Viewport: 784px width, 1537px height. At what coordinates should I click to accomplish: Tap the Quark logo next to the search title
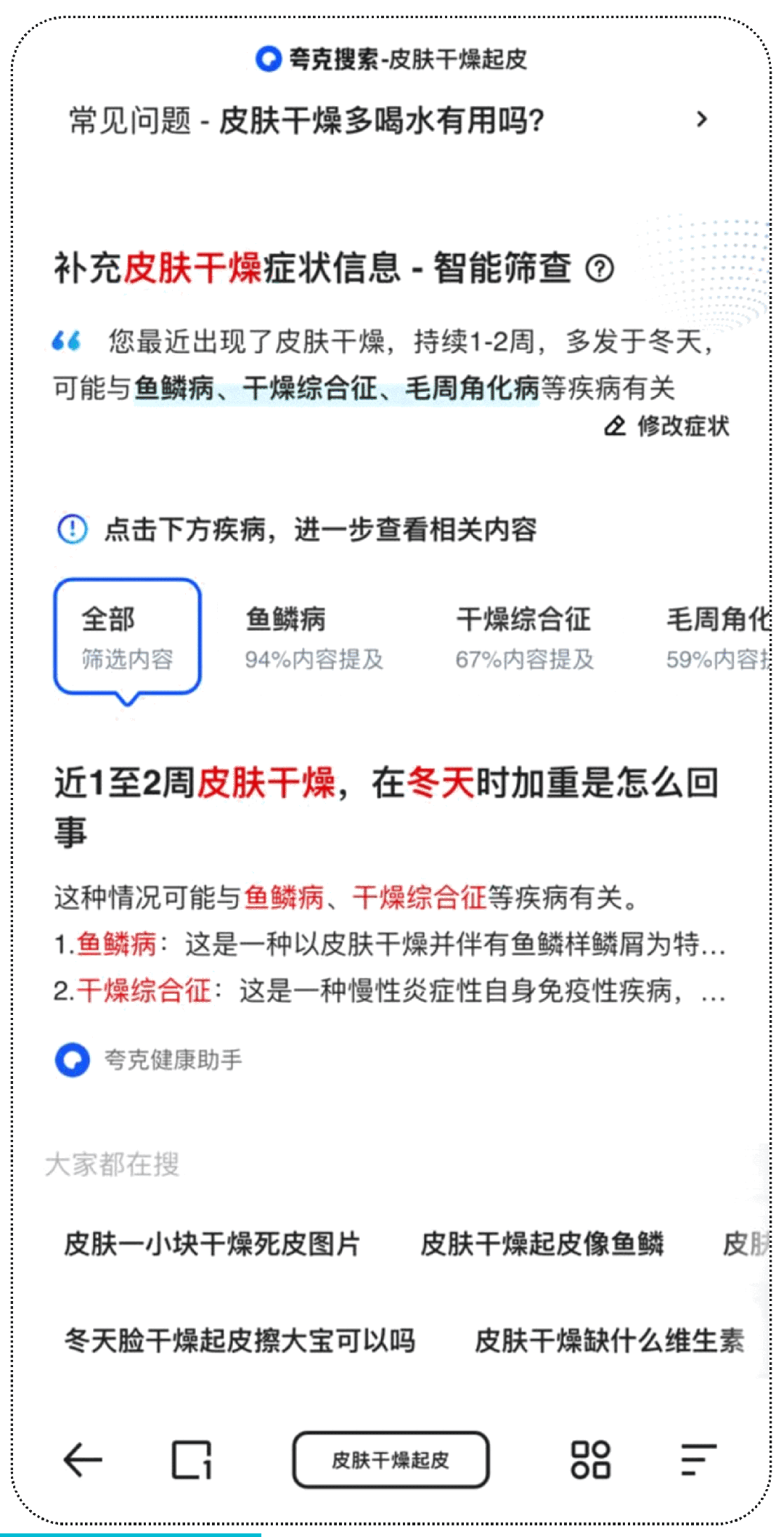pyautogui.click(x=268, y=59)
